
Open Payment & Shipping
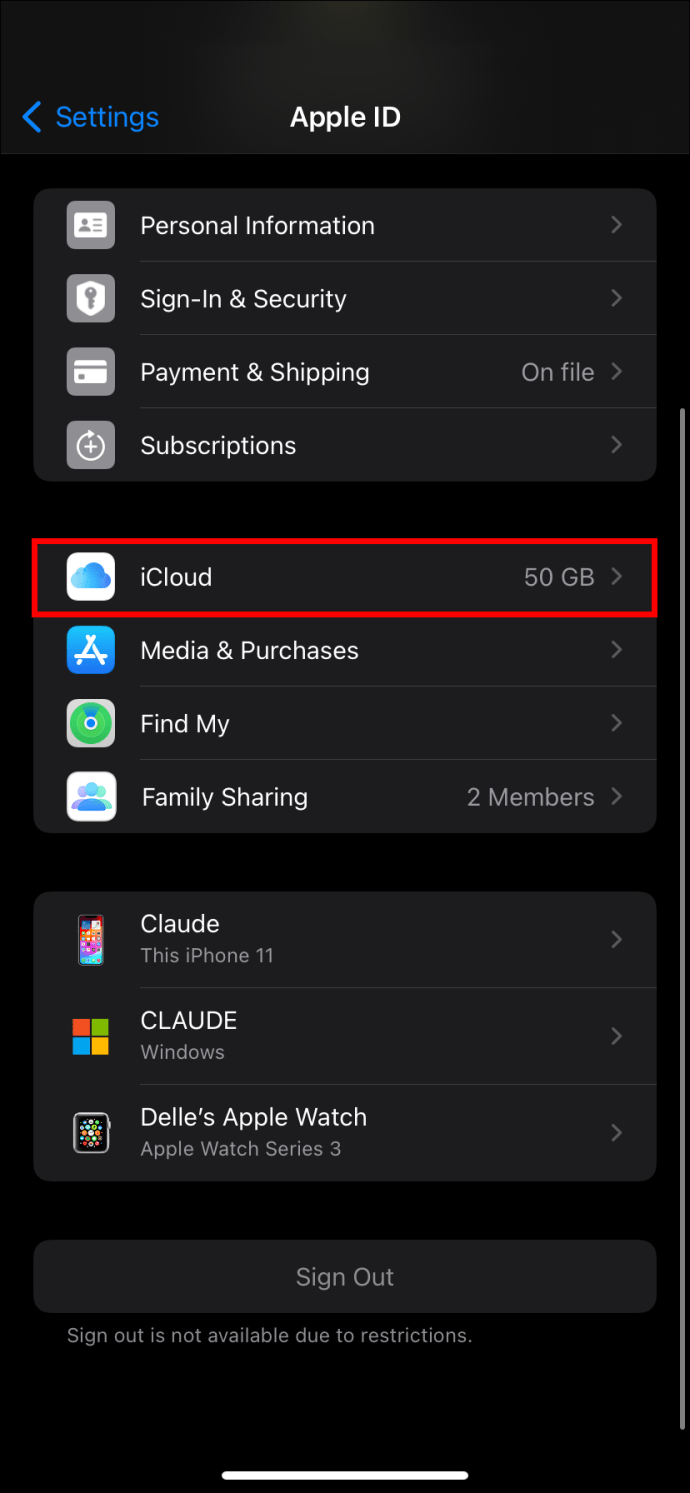[x=345, y=372]
